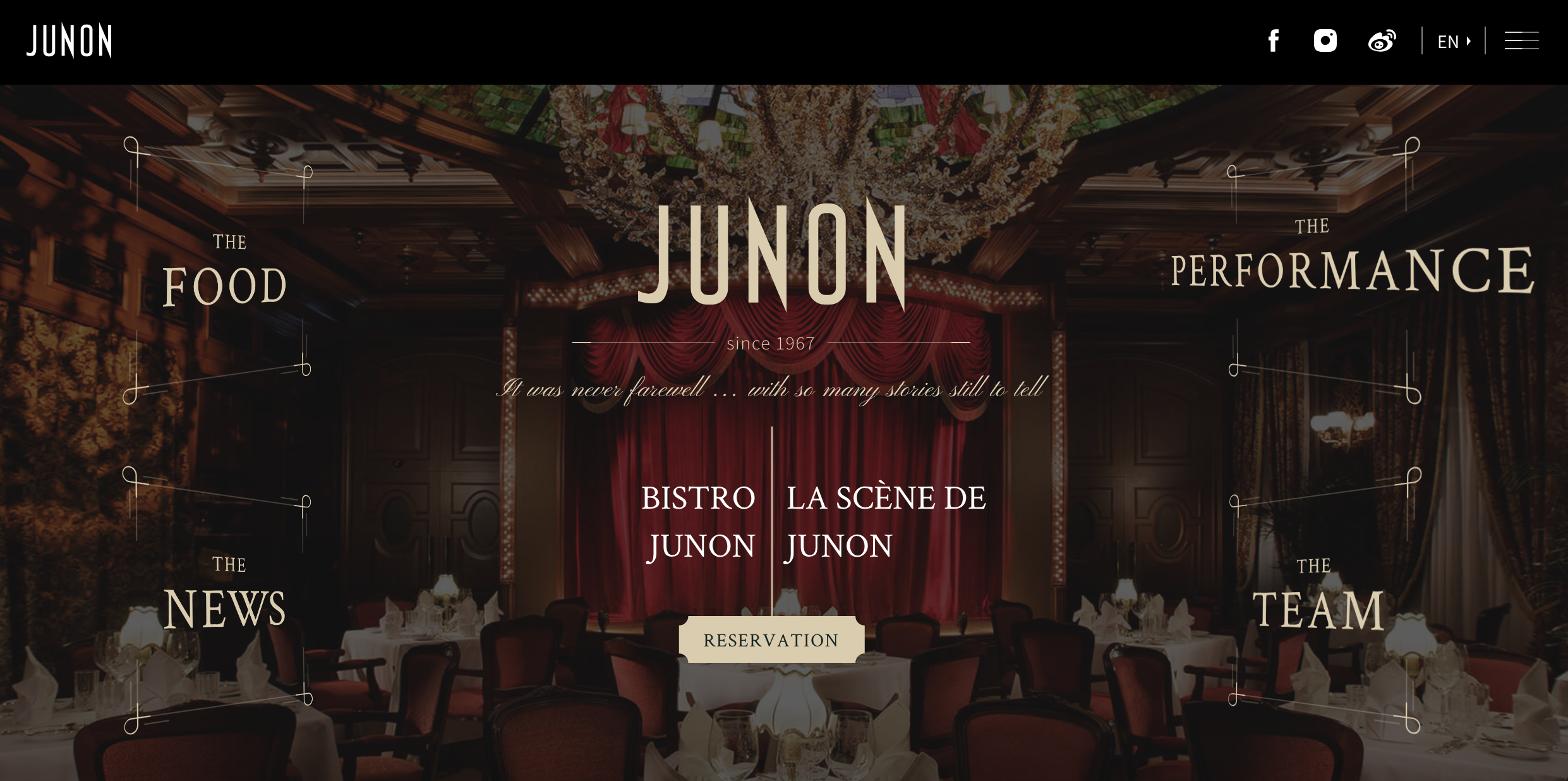Expand the EN language selector

point(1454,42)
